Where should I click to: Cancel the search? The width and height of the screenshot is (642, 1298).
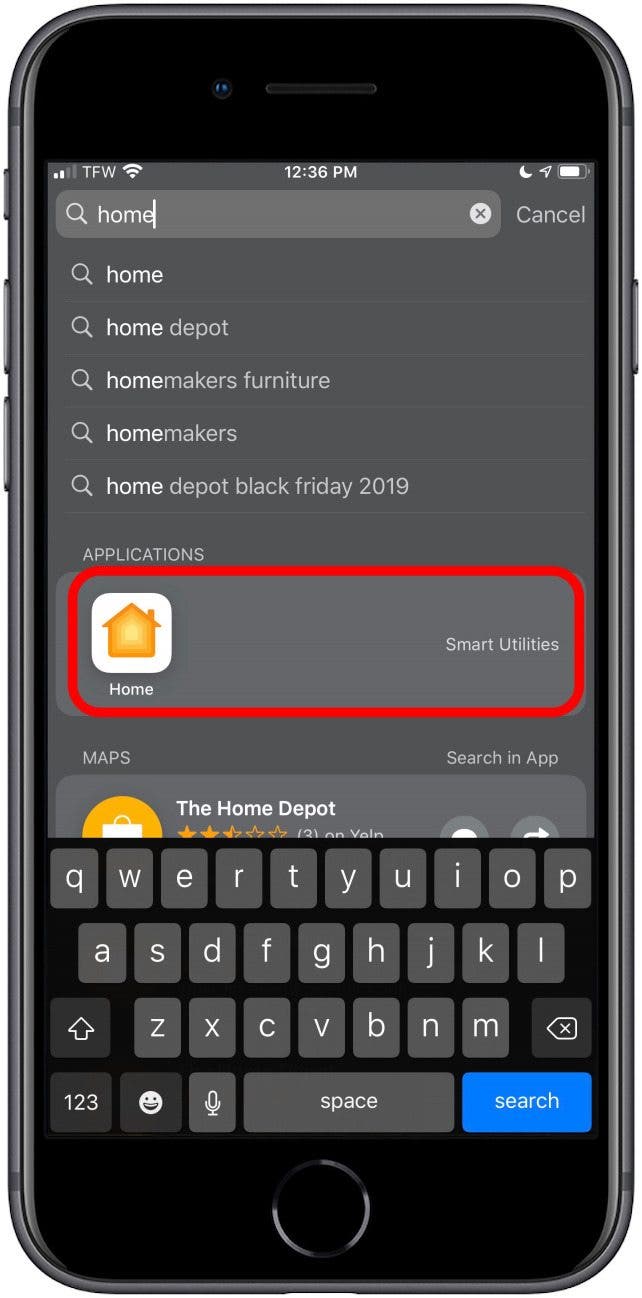coord(550,214)
